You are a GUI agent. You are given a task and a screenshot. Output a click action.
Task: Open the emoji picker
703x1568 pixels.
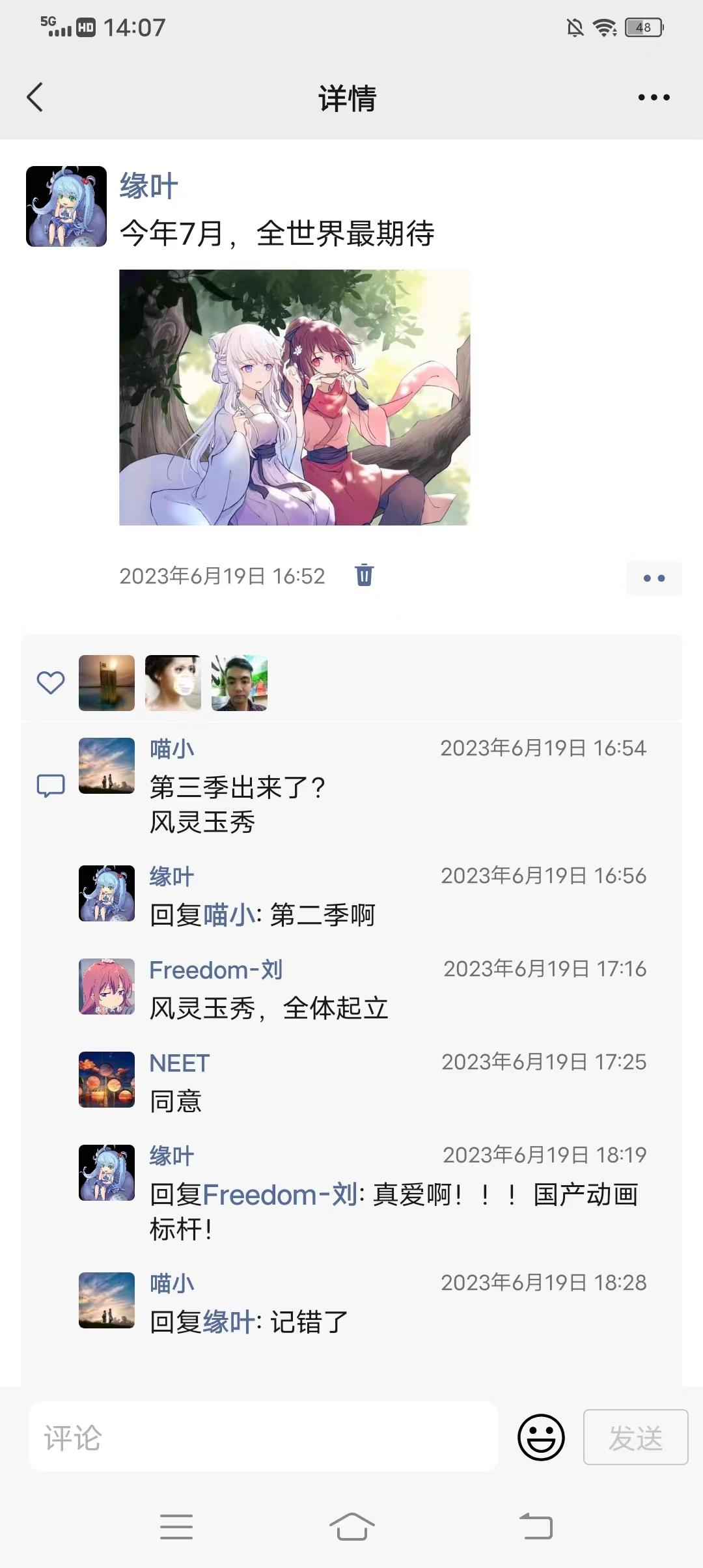(541, 1438)
